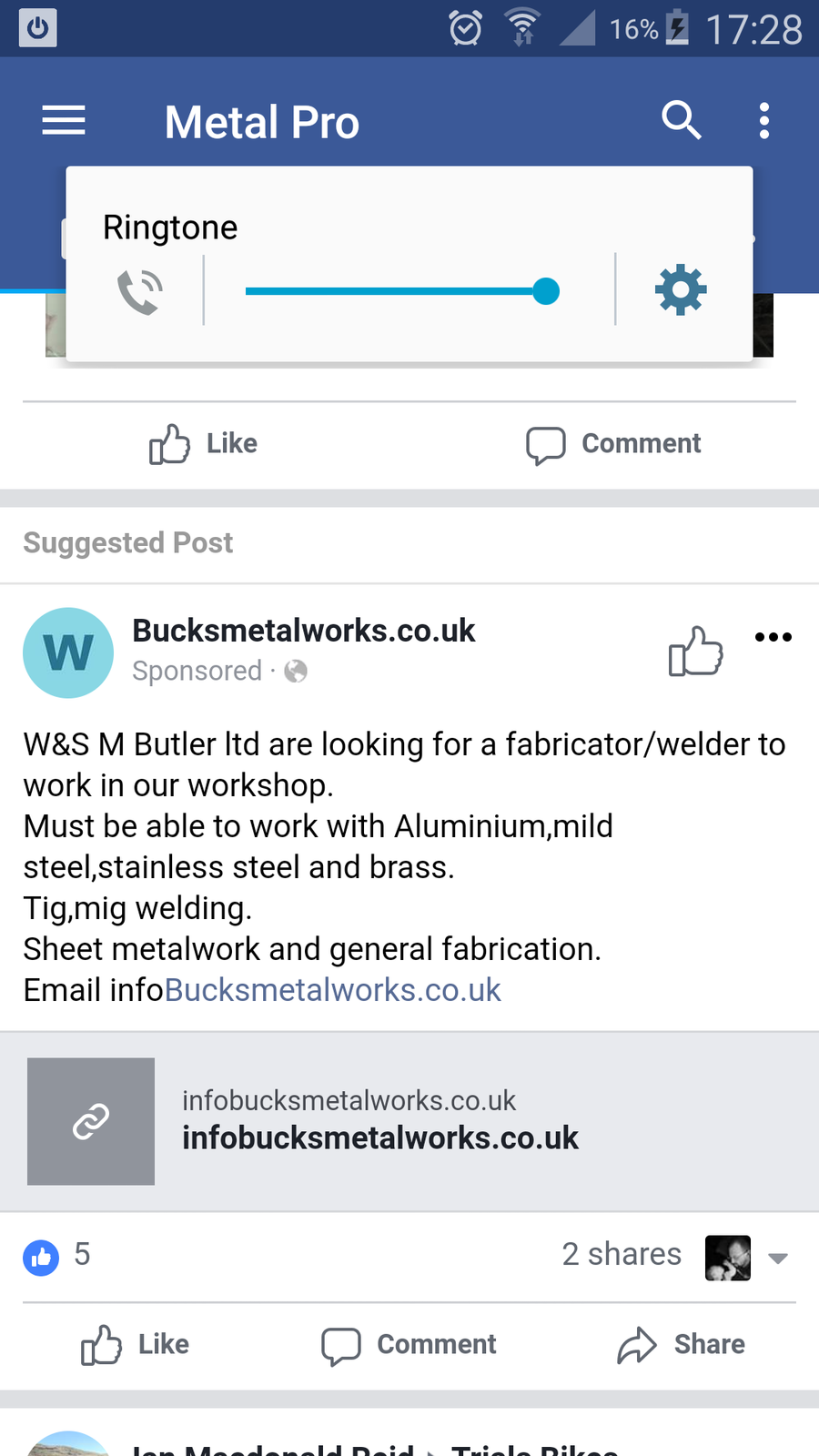Tap the ringtone volume slider
The image size is (819, 1456).
click(x=400, y=291)
